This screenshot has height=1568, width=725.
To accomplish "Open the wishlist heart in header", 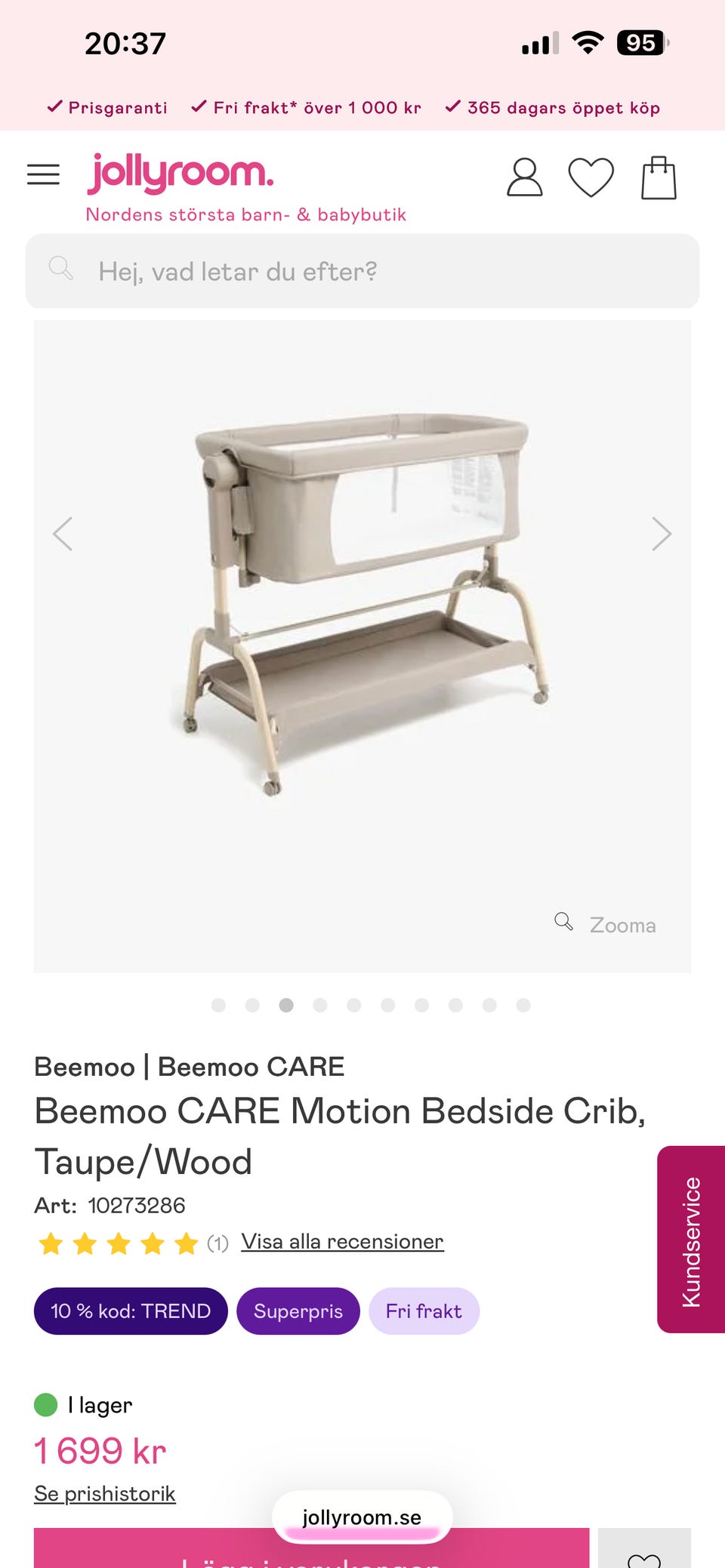I will 591,178.
